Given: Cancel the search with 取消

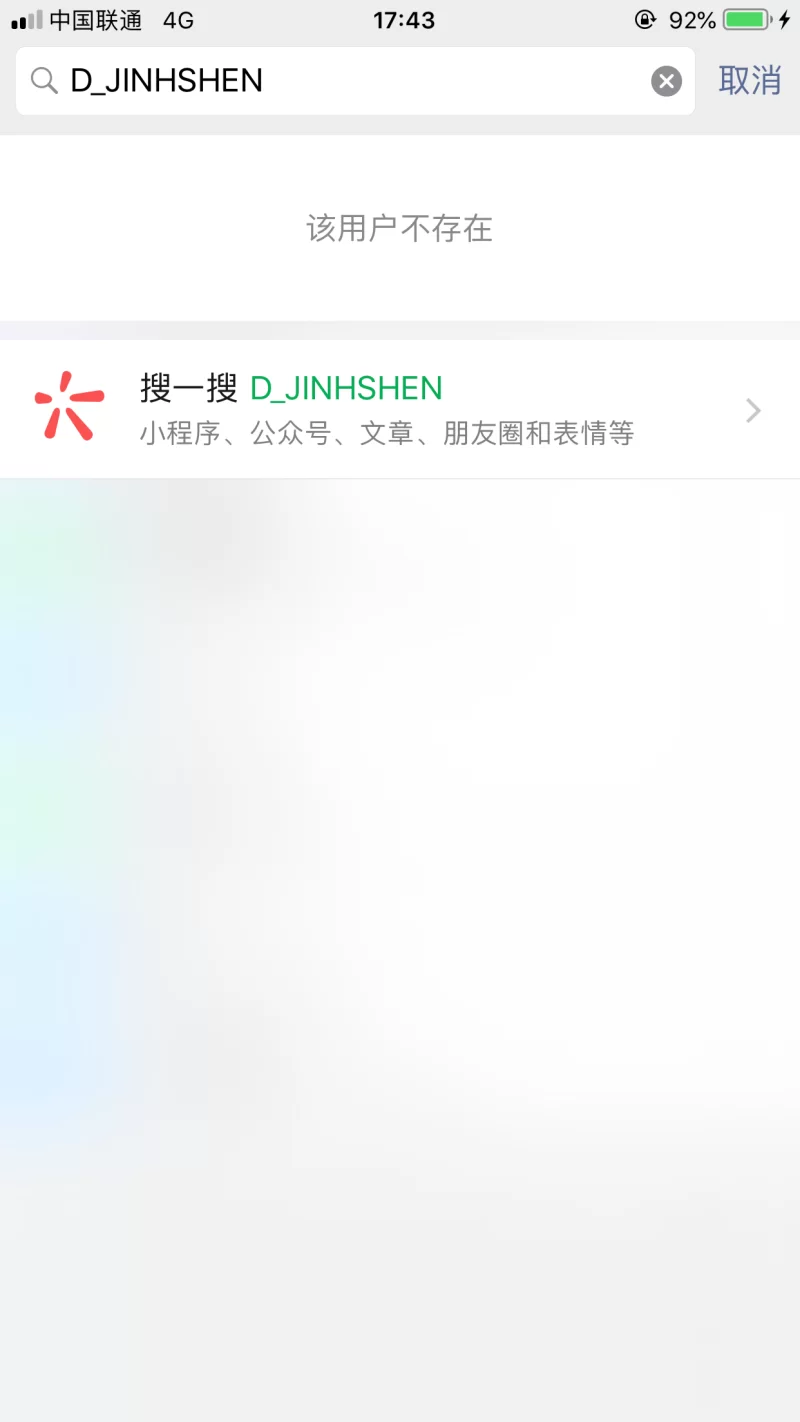Looking at the screenshot, I should [x=749, y=80].
